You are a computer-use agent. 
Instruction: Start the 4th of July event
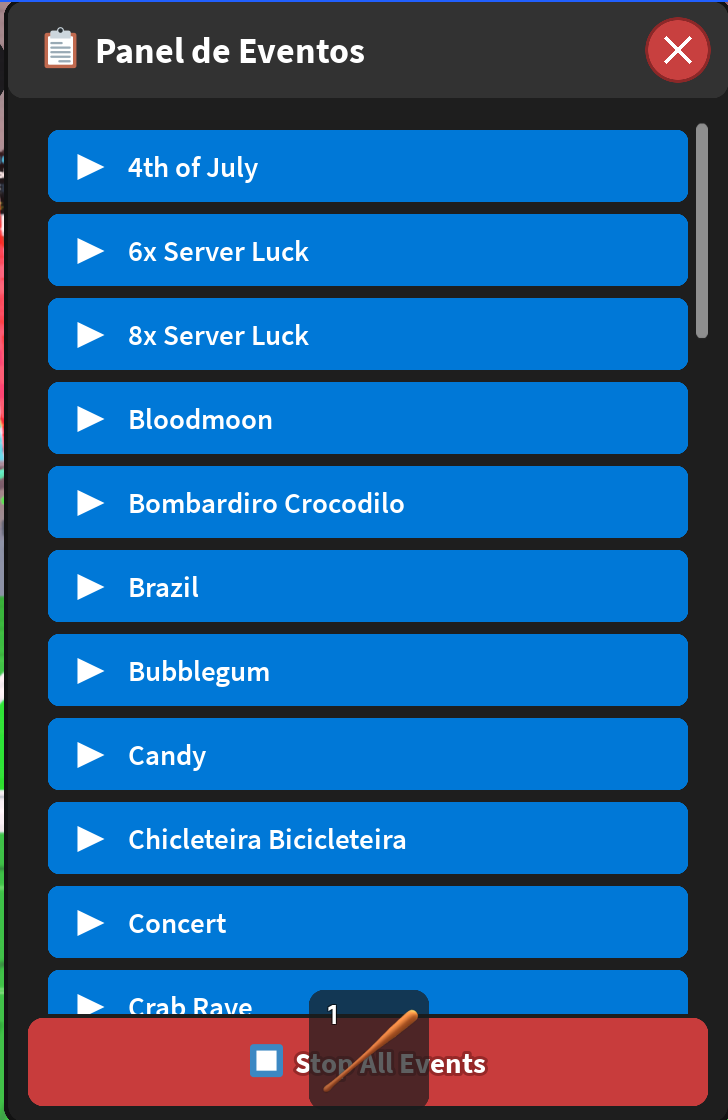[367, 167]
